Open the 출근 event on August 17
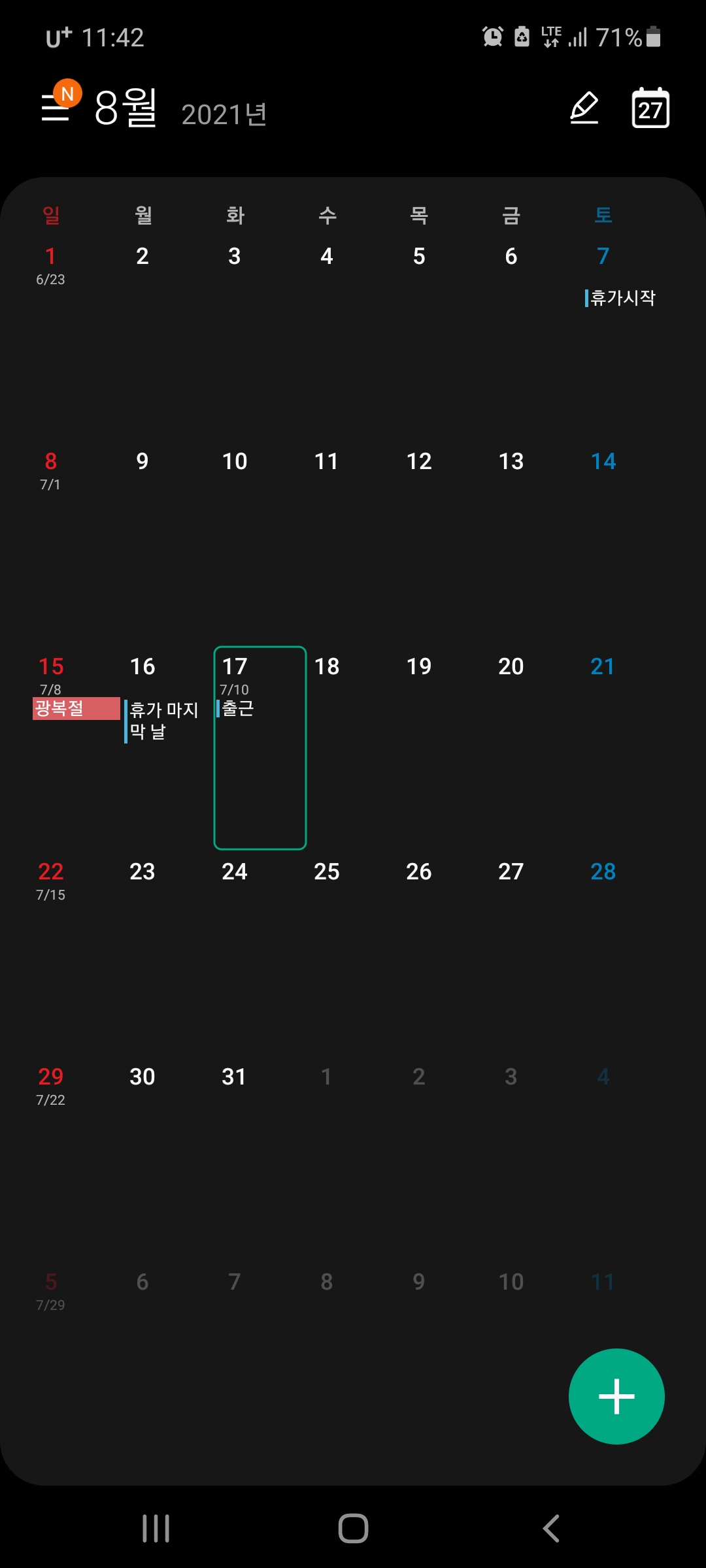Screen dimensions: 706x1568 coord(236,708)
